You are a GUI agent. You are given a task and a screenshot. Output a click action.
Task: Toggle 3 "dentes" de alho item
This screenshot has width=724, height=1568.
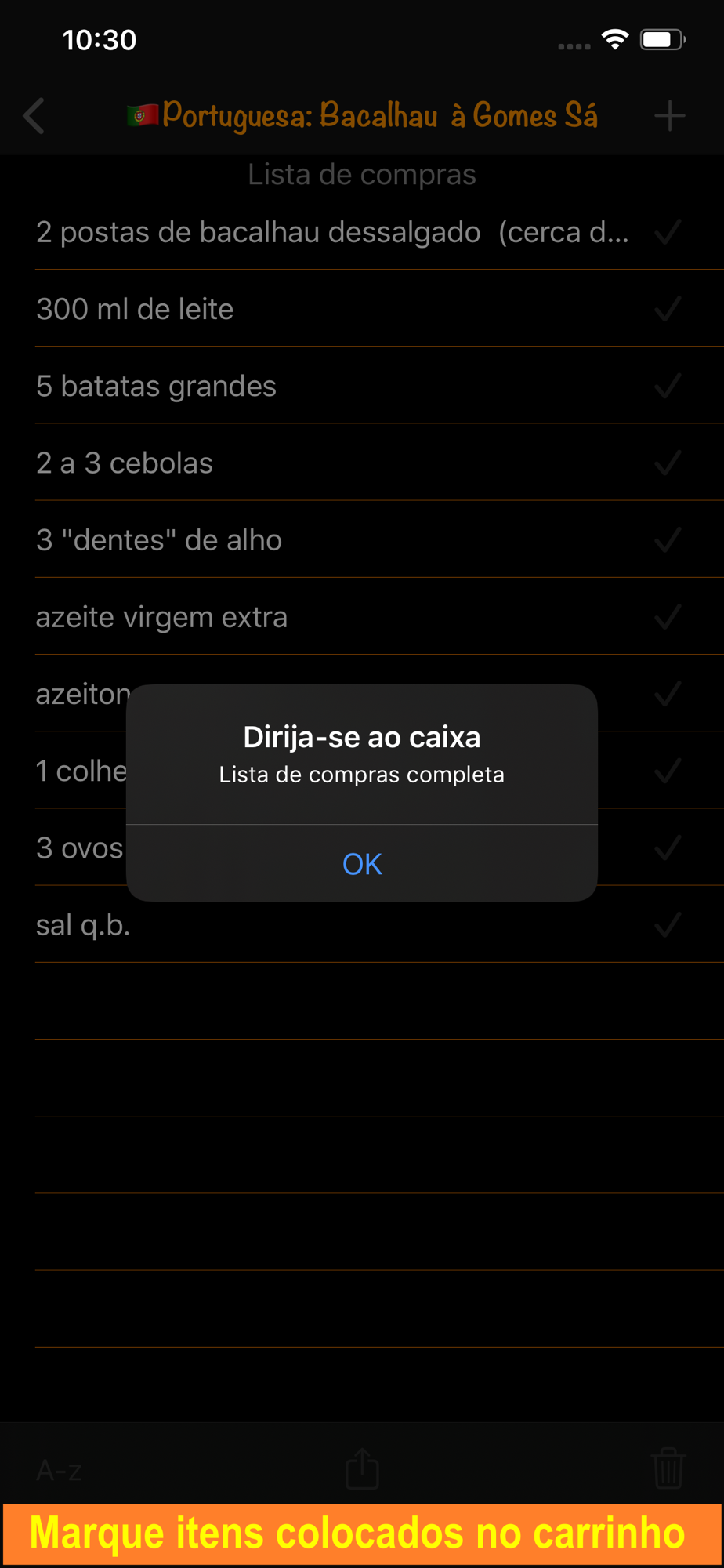[379, 539]
